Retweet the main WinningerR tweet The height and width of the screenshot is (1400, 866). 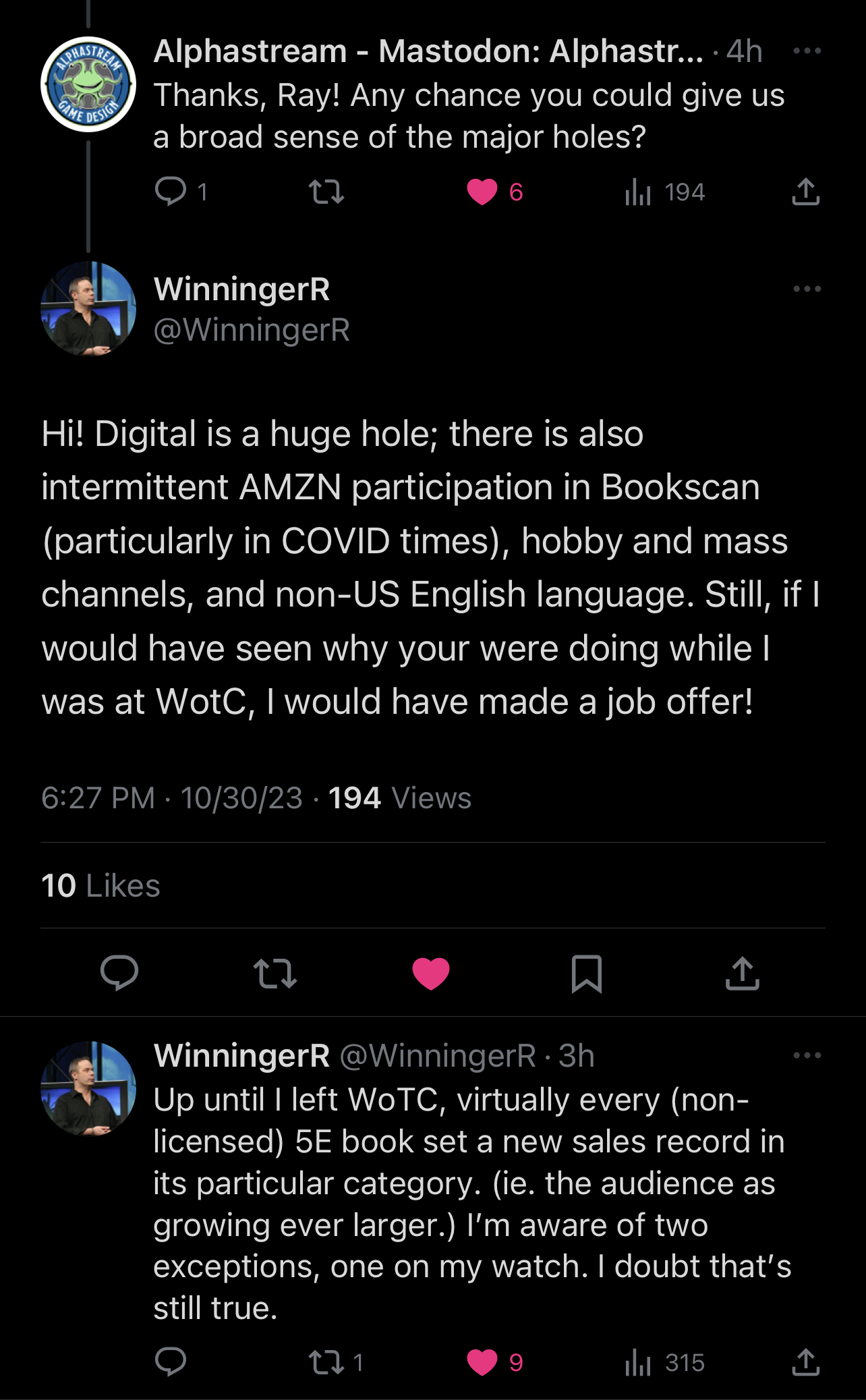tap(275, 974)
